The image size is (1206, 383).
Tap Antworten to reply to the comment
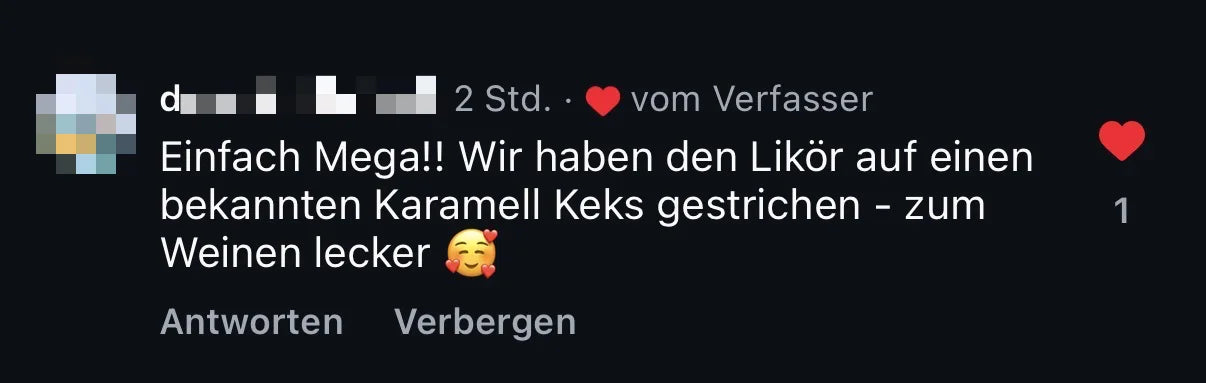252,322
